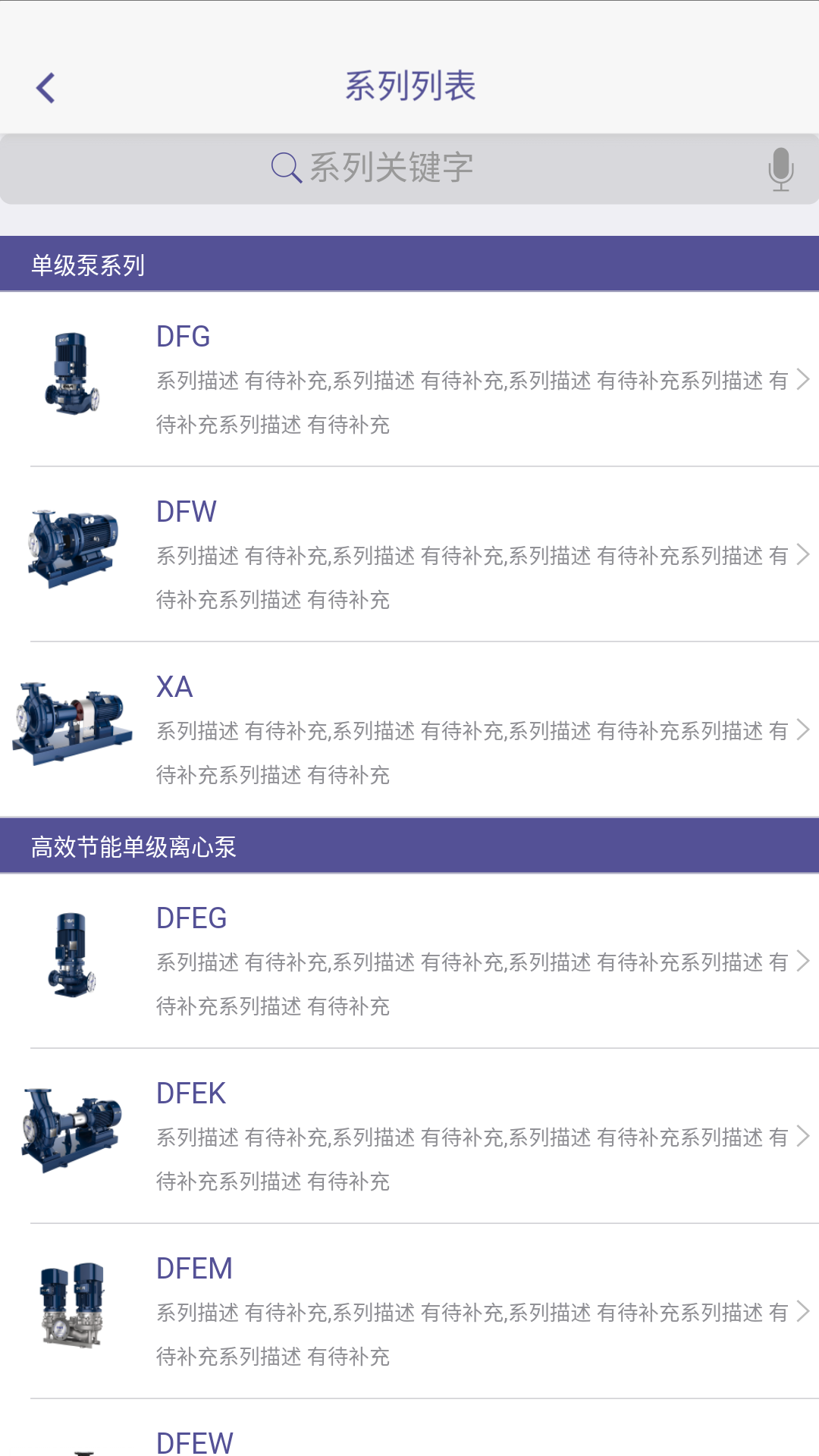
Task: Open the DFEM series entry
Action: click(x=193, y=1268)
